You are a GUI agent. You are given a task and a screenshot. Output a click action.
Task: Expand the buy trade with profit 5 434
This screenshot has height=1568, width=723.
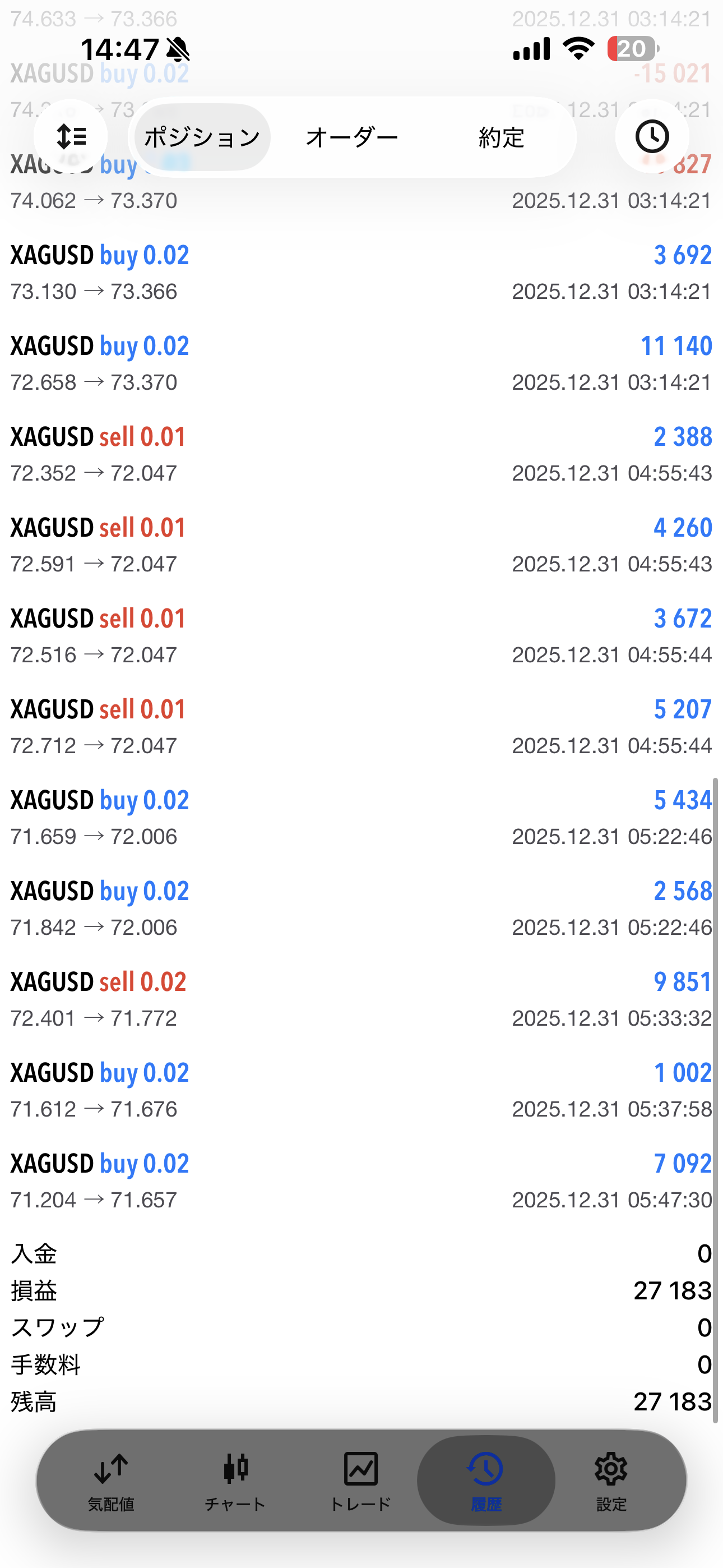pos(361,818)
